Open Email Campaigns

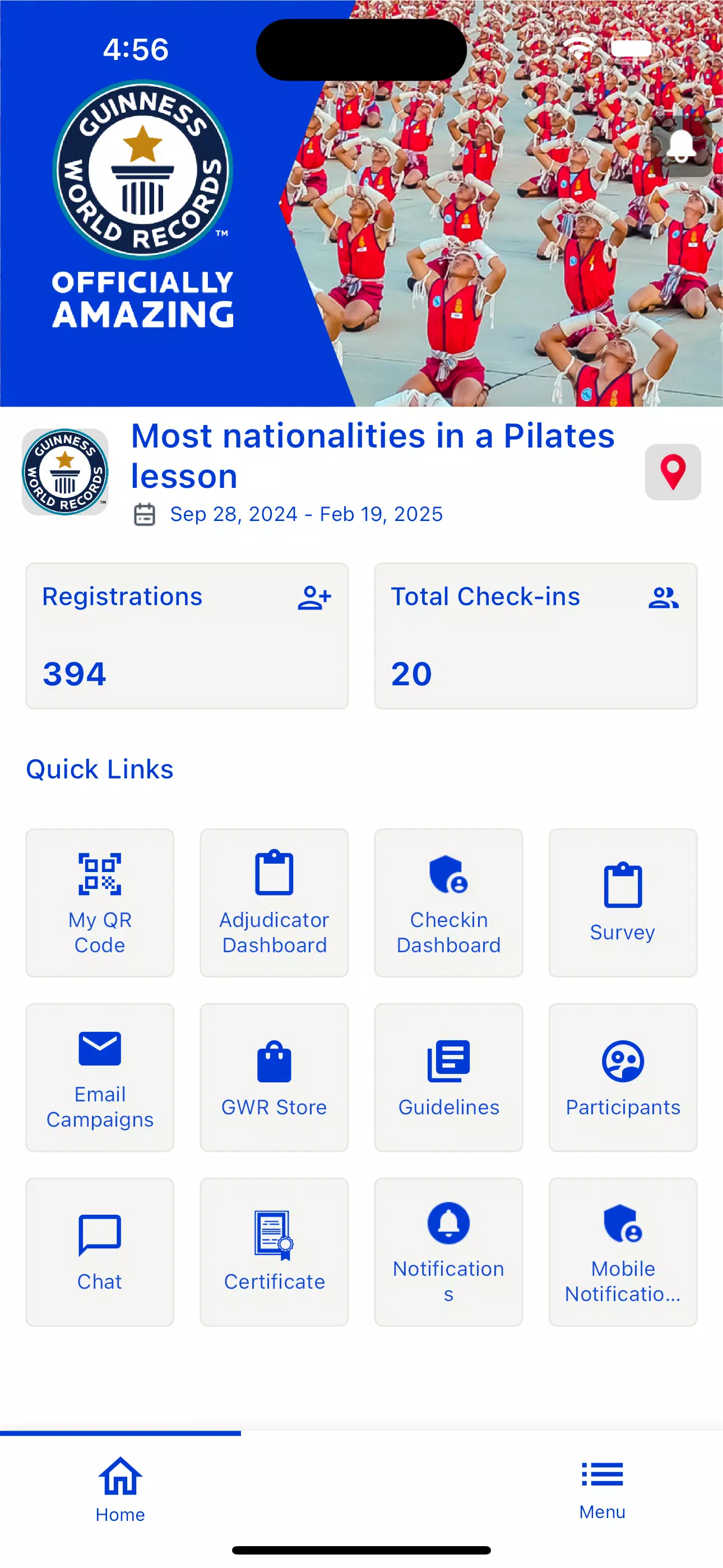tap(100, 1077)
